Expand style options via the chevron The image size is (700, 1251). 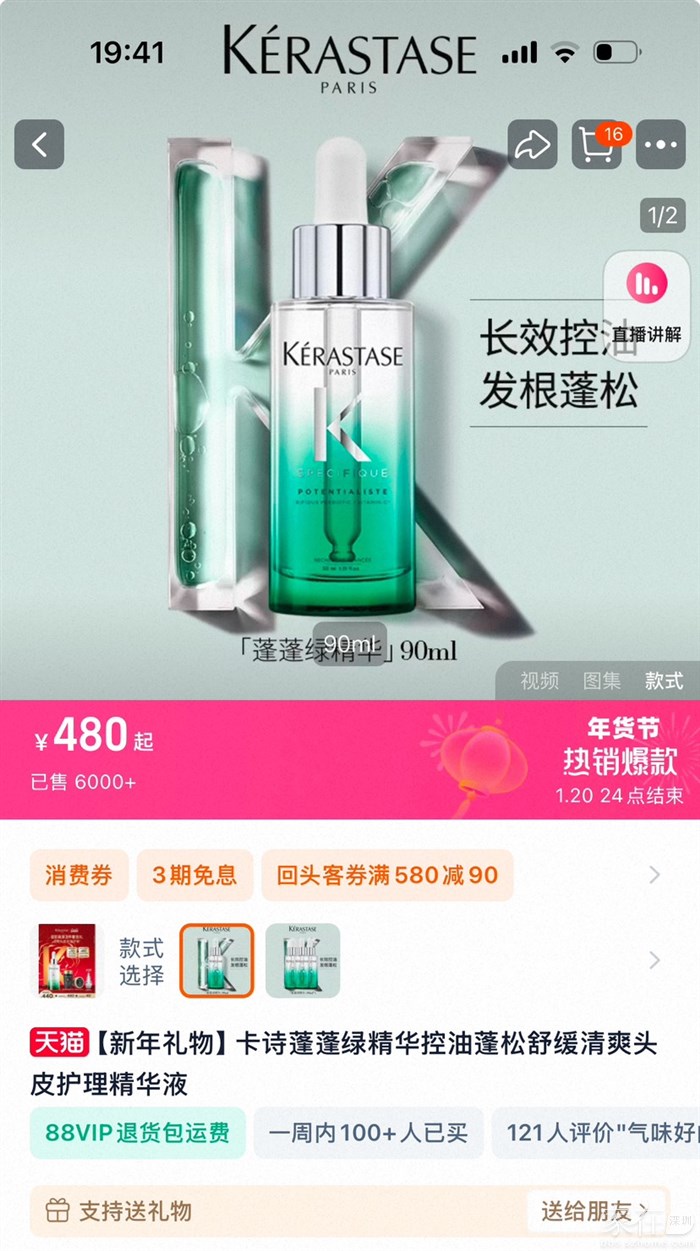[x=655, y=960]
